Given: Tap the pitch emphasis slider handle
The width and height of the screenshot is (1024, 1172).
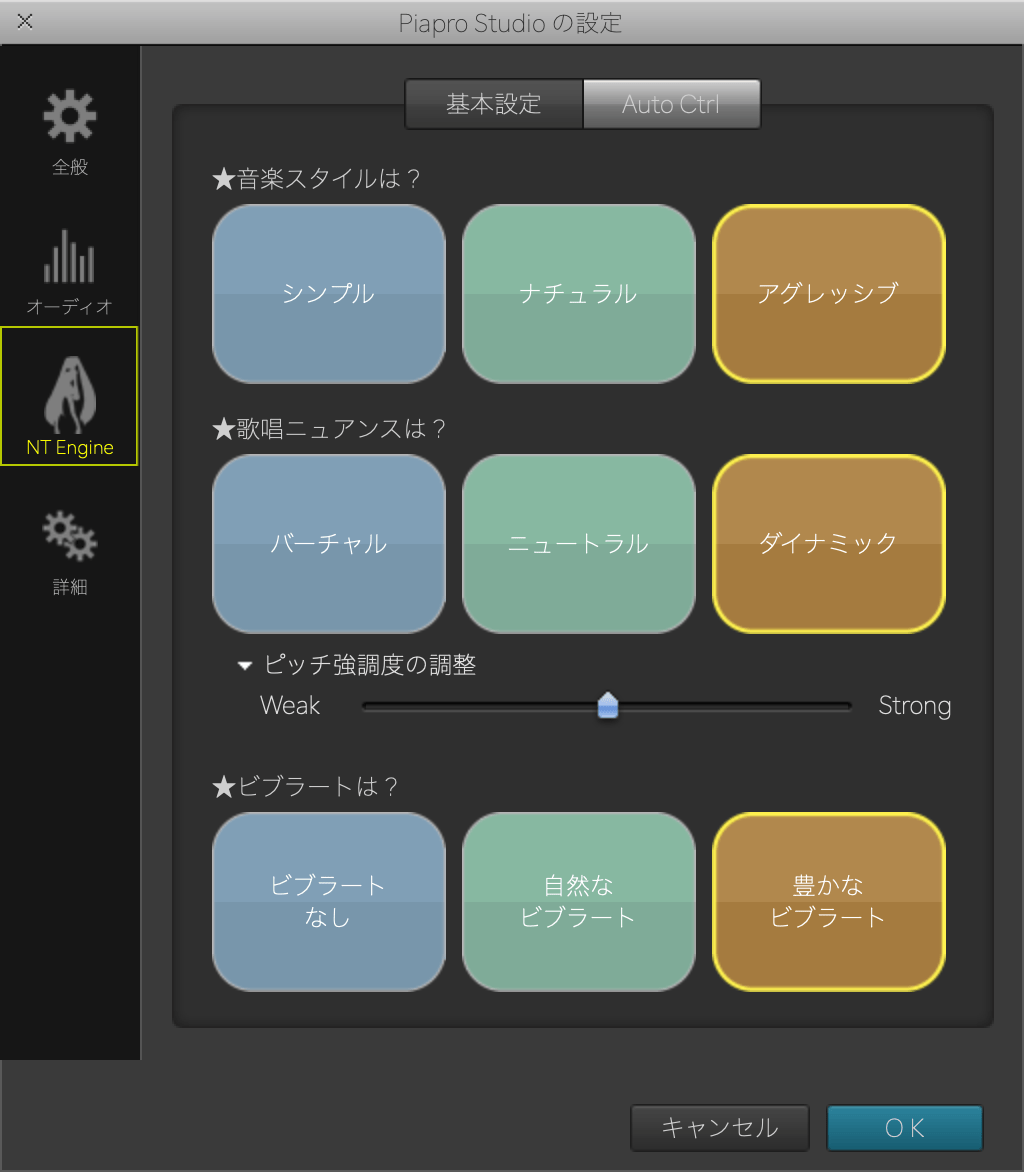Looking at the screenshot, I should click(607, 706).
